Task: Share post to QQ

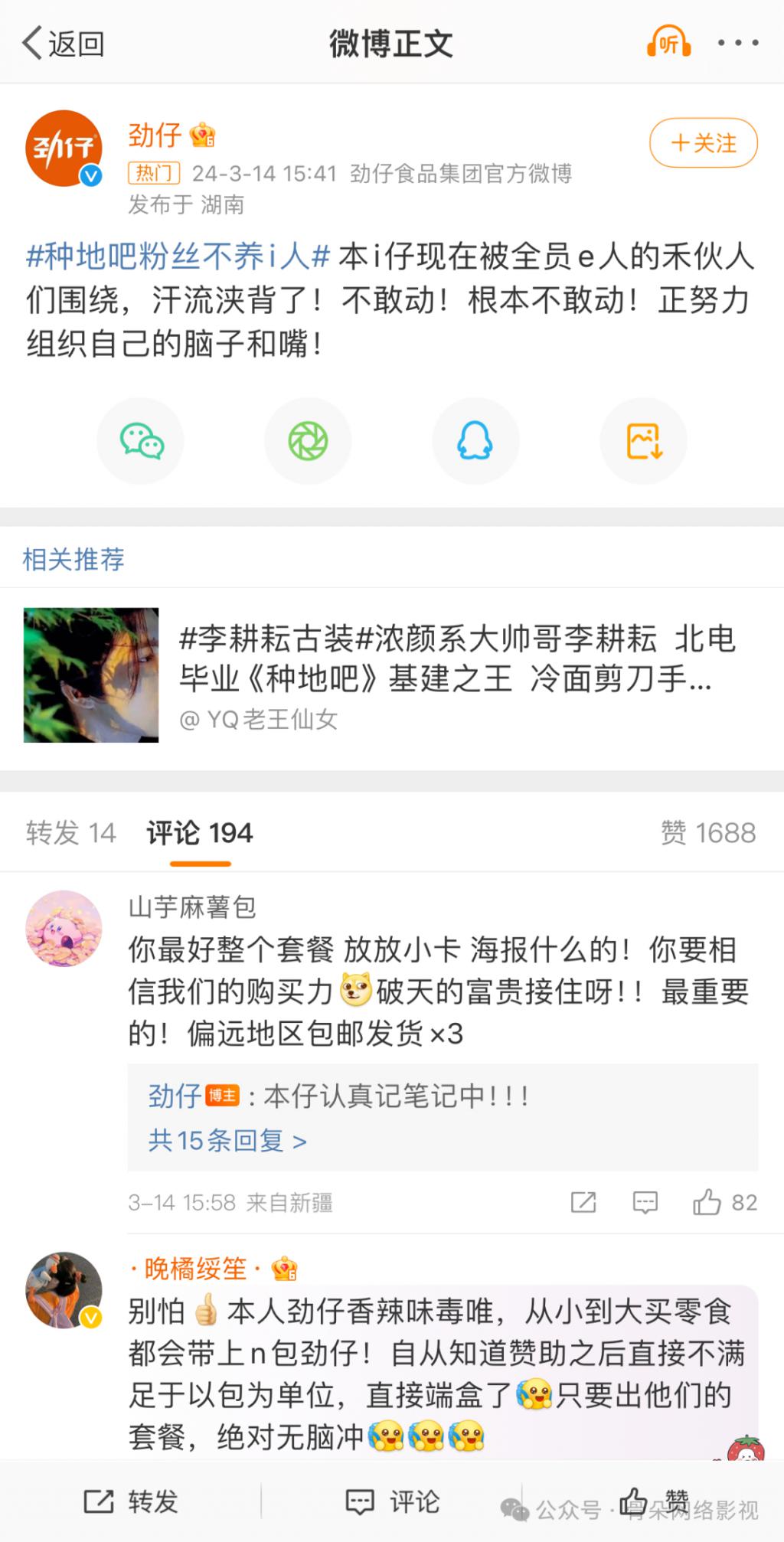Action: click(x=475, y=441)
